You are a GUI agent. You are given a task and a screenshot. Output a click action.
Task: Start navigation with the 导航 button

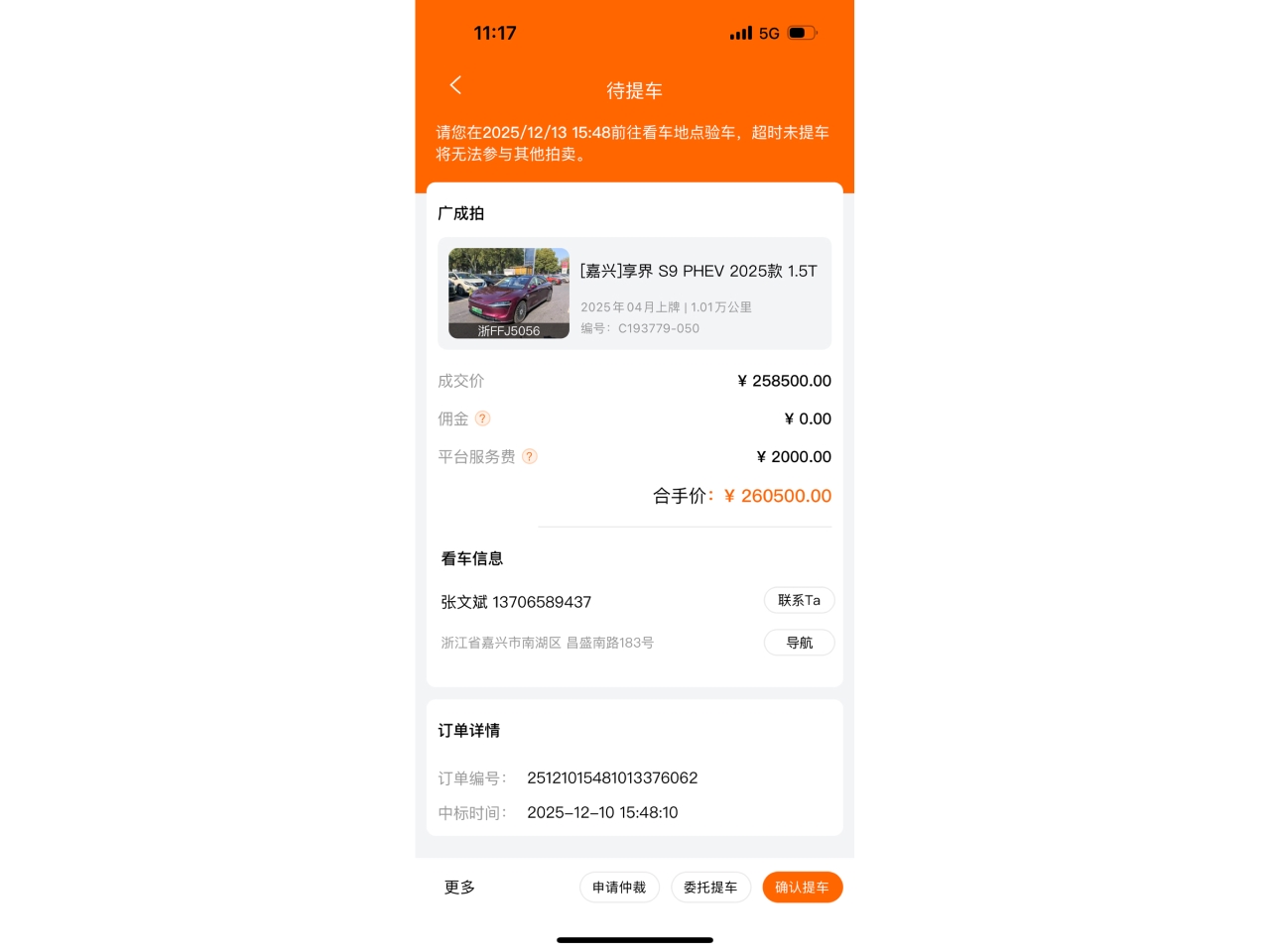pos(799,643)
